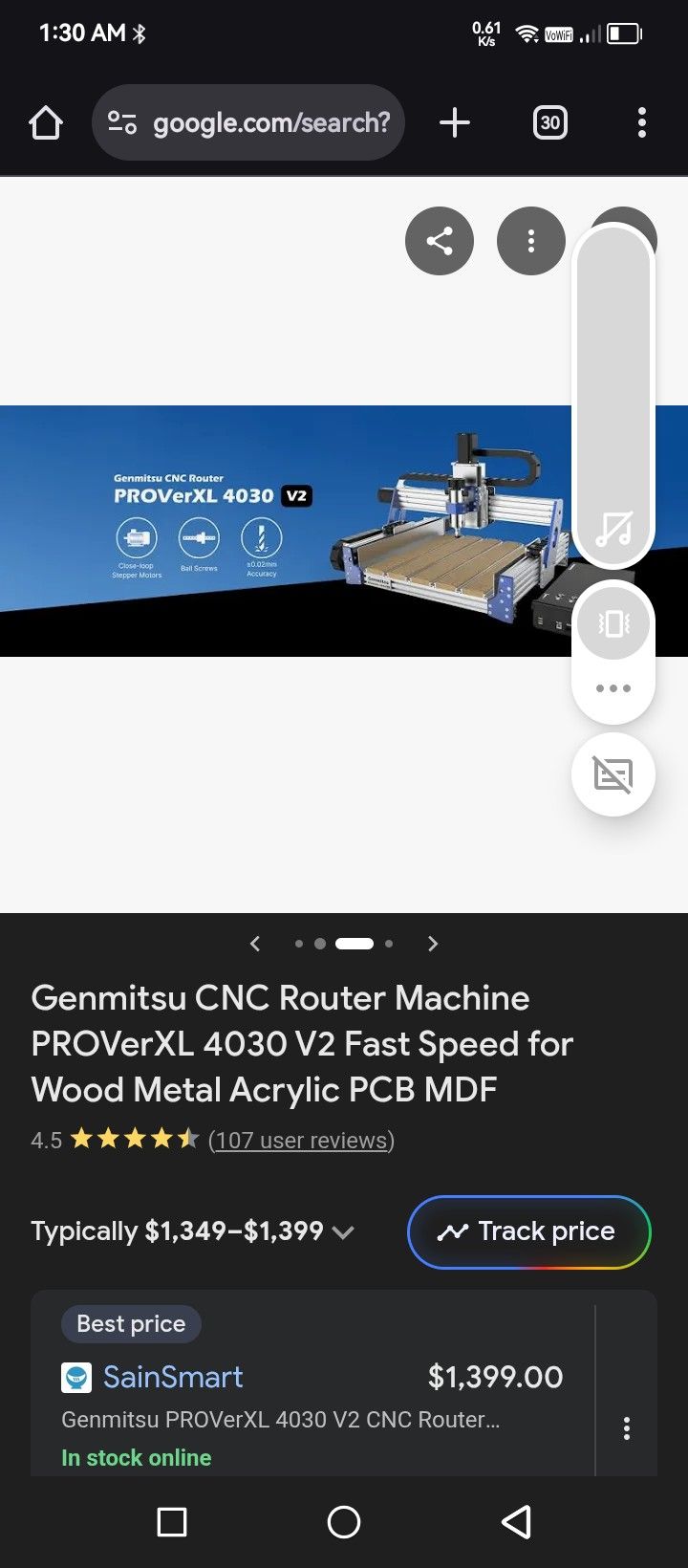
Task: Open the new tab plus icon in Chrome
Action: click(x=455, y=122)
